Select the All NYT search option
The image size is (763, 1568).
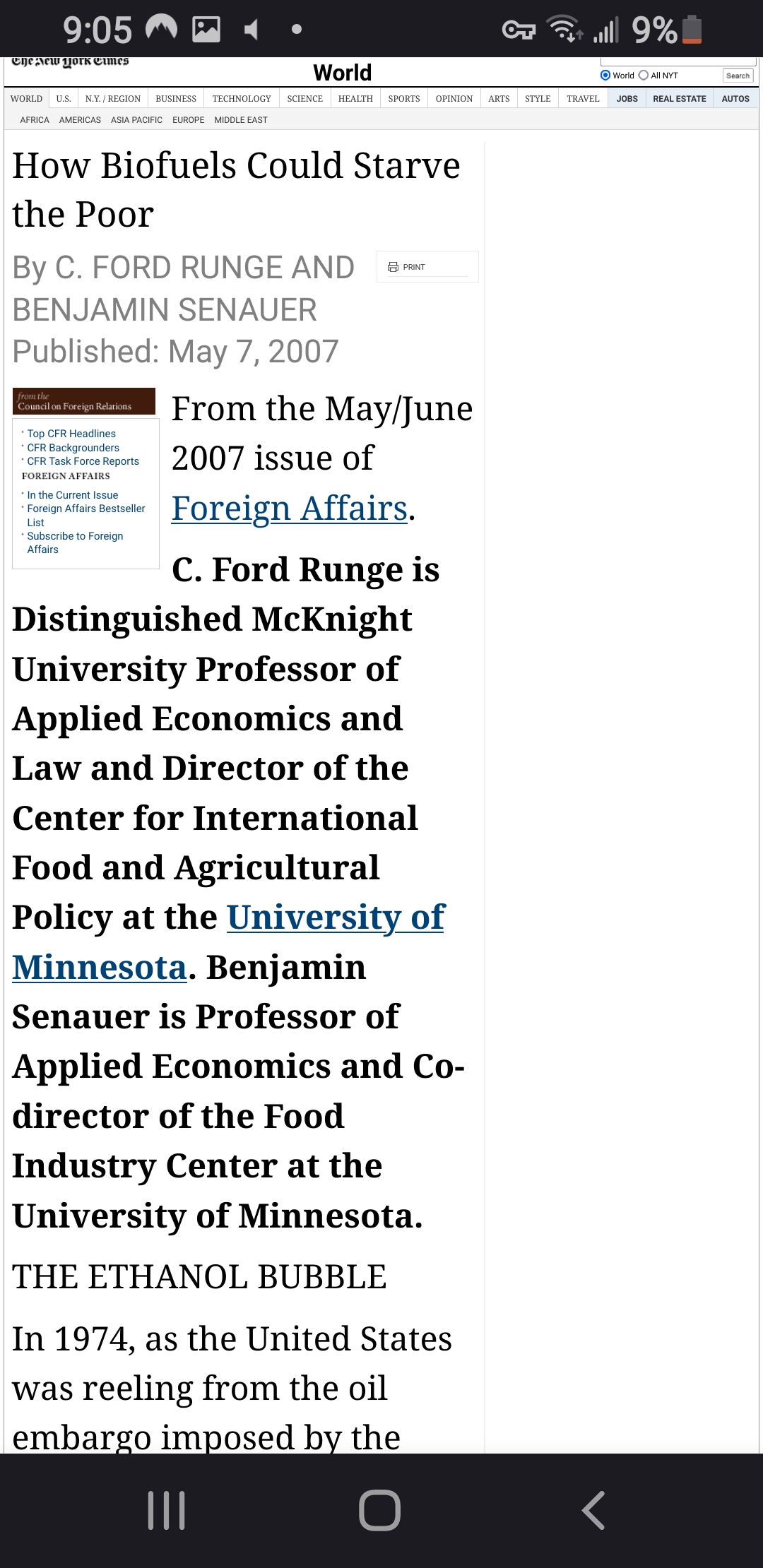pos(658,76)
